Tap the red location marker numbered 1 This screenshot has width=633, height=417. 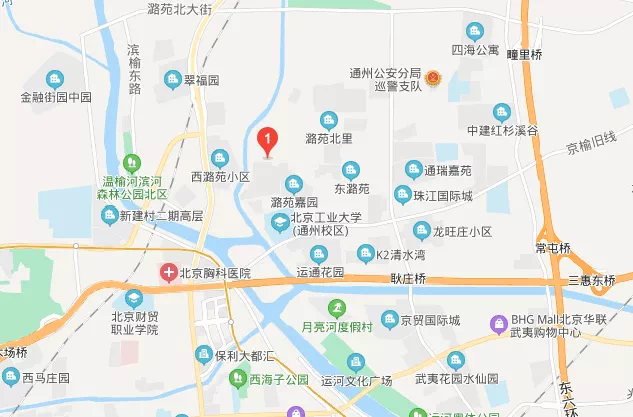267,140
